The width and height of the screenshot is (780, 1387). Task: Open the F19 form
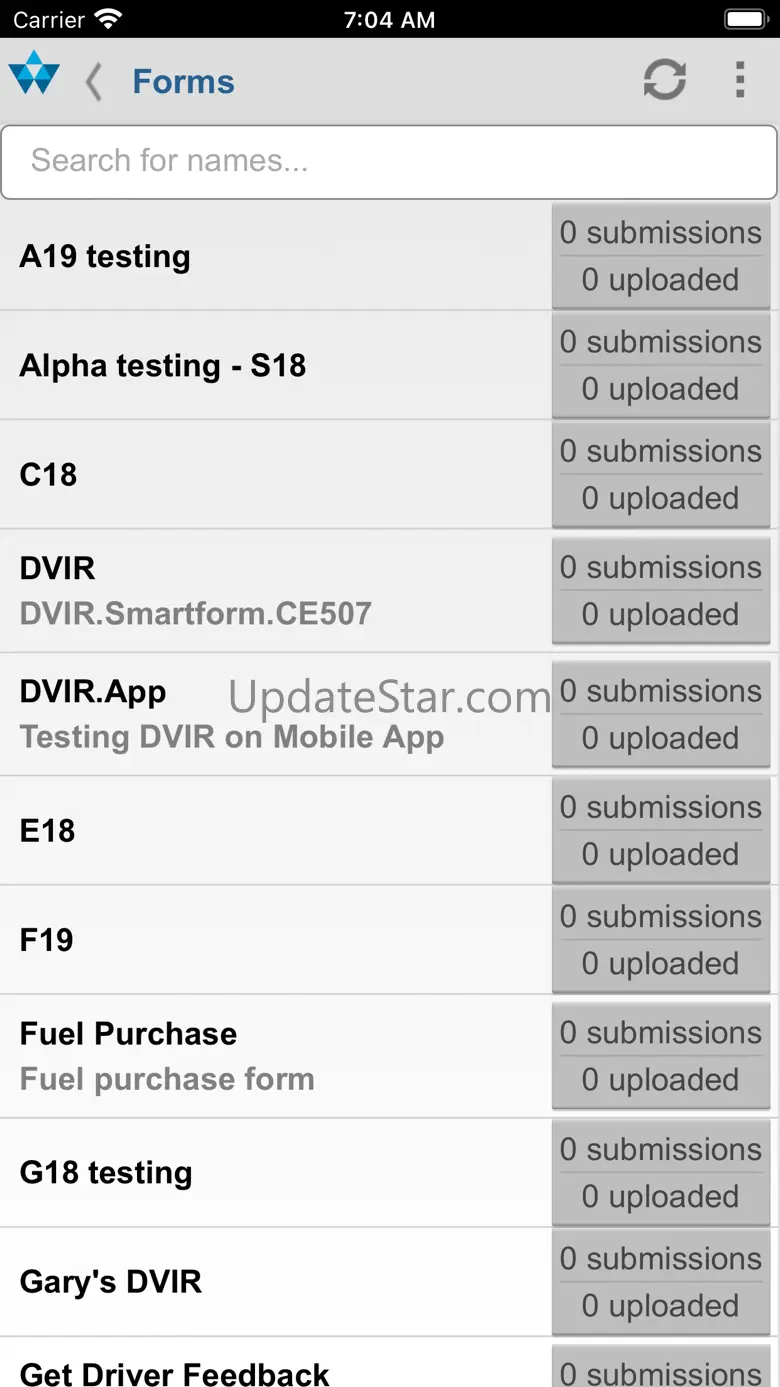[x=275, y=939]
